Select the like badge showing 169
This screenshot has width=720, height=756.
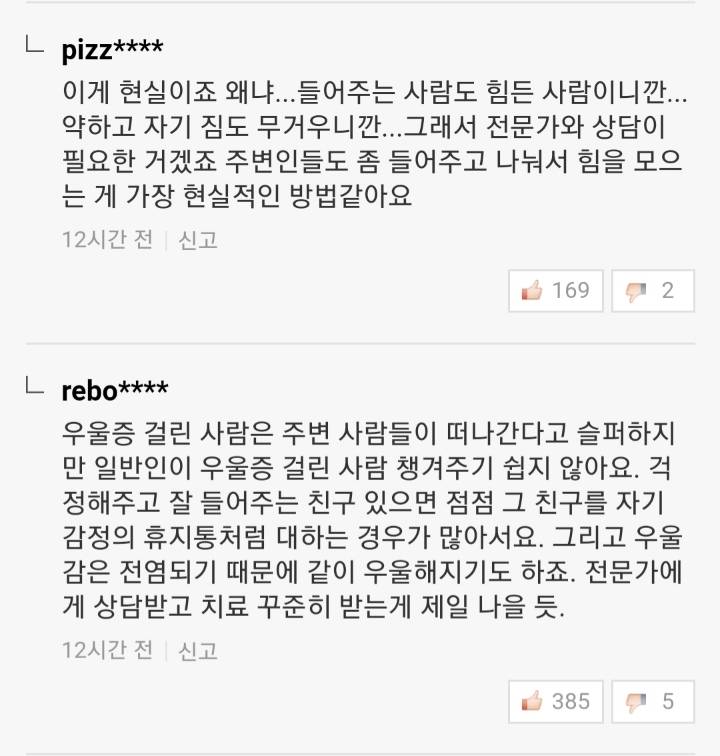point(555,290)
